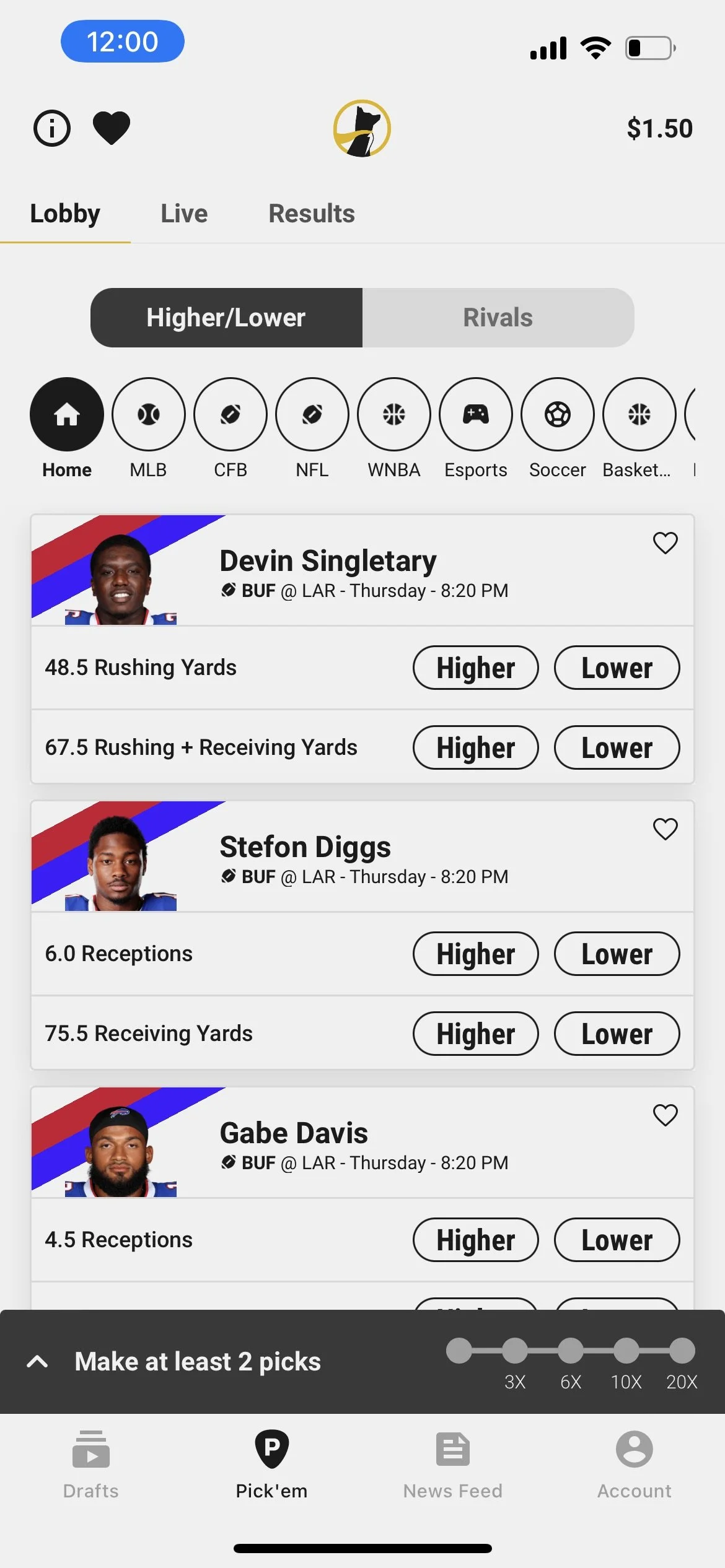Filter by NFL sport

click(x=312, y=414)
